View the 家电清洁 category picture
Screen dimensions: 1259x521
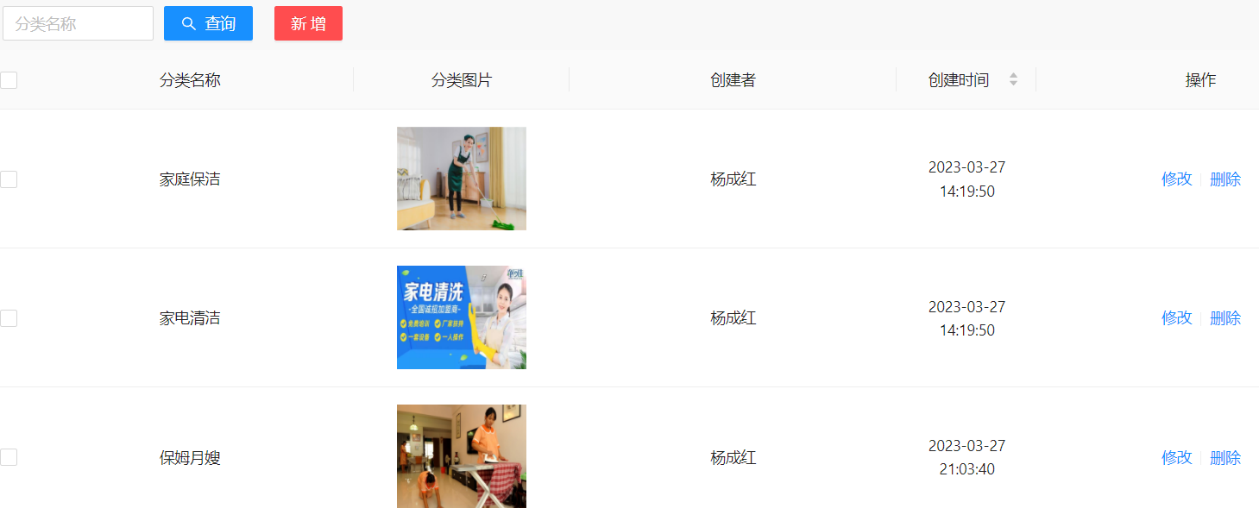tap(461, 318)
